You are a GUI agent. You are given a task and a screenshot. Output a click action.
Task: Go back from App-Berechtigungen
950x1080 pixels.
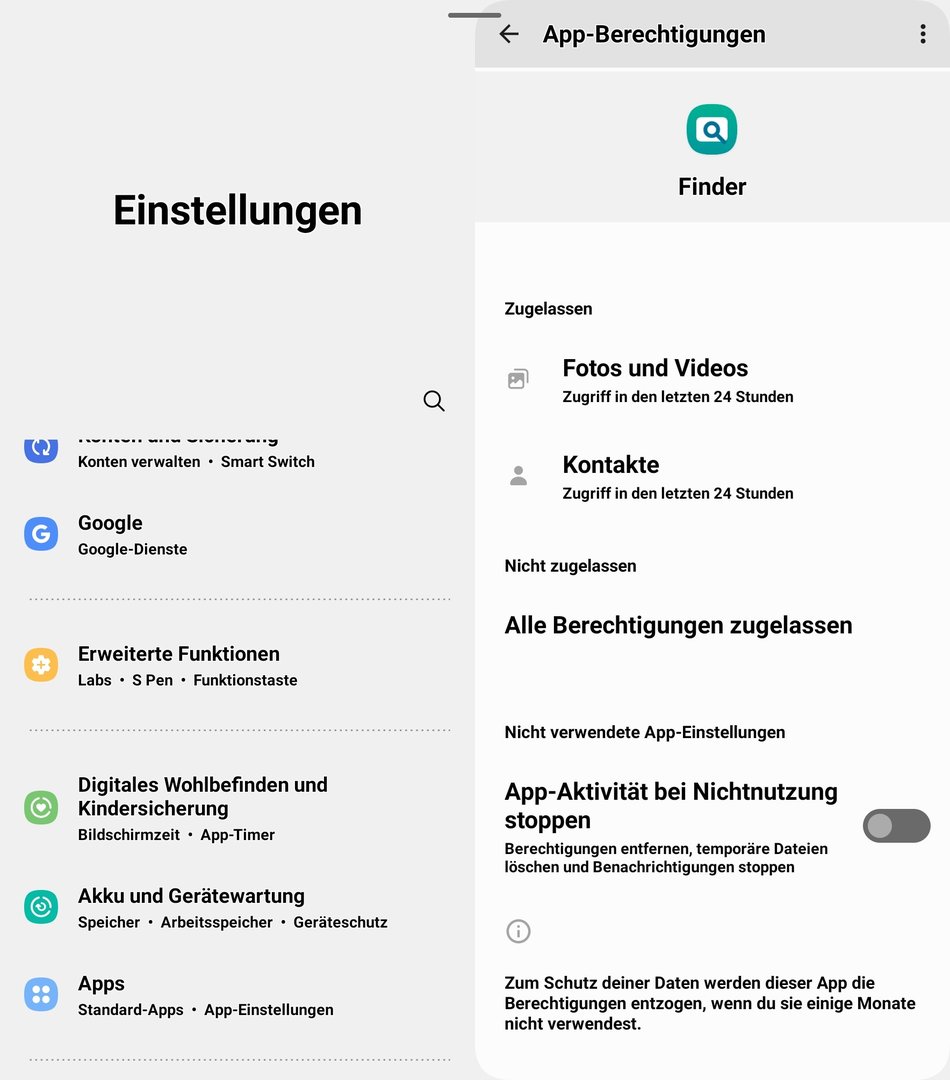[x=509, y=34]
